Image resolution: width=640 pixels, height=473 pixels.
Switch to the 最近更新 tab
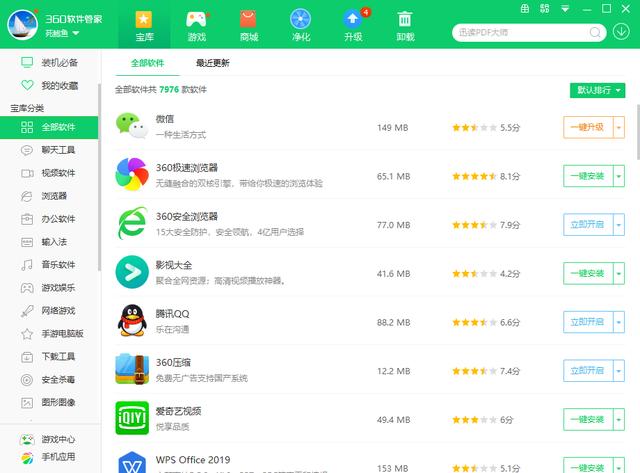coord(212,63)
